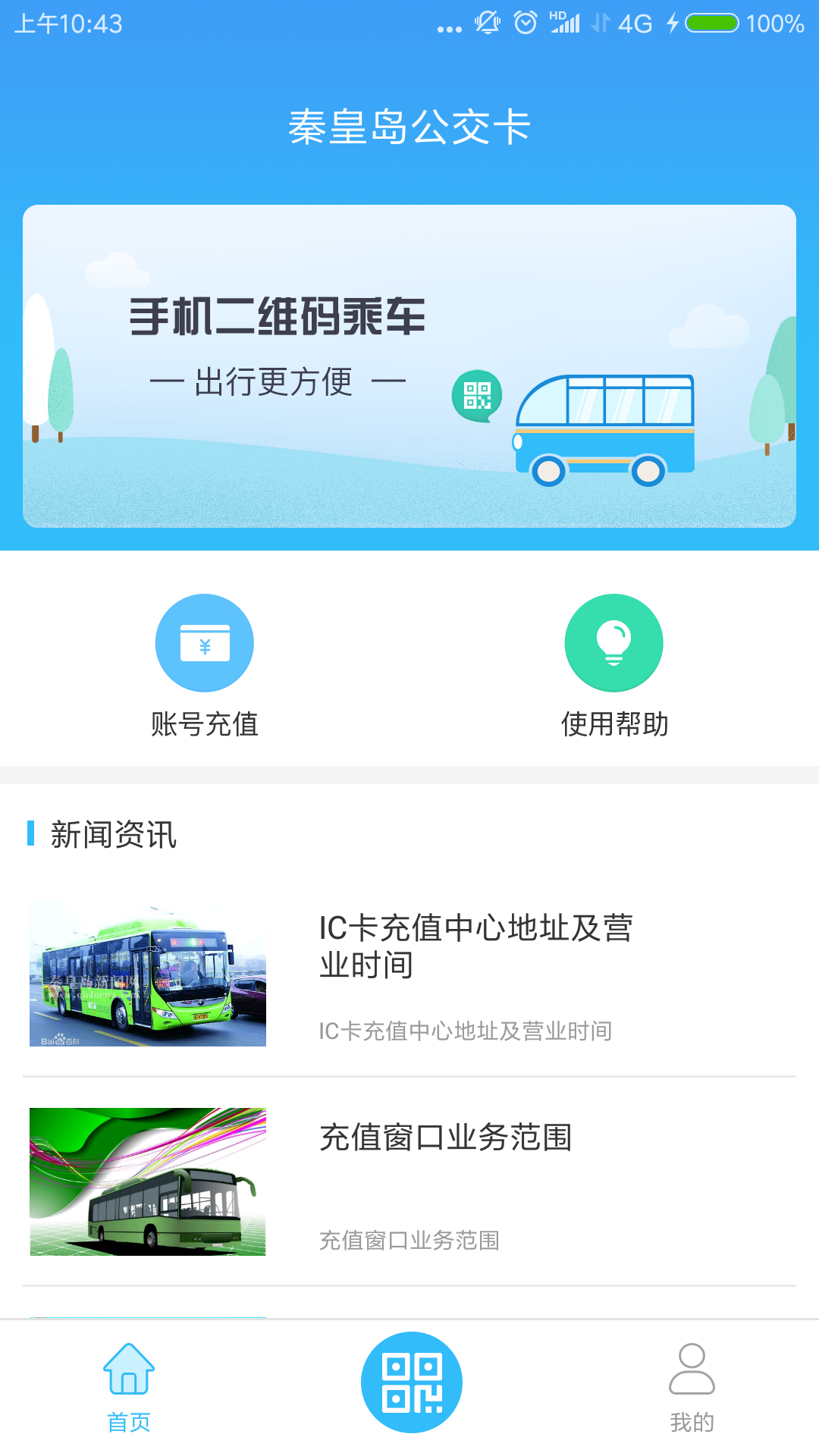Viewport: 819px width, 1456px height.
Task: Open the QR code scan button
Action: (x=411, y=1382)
